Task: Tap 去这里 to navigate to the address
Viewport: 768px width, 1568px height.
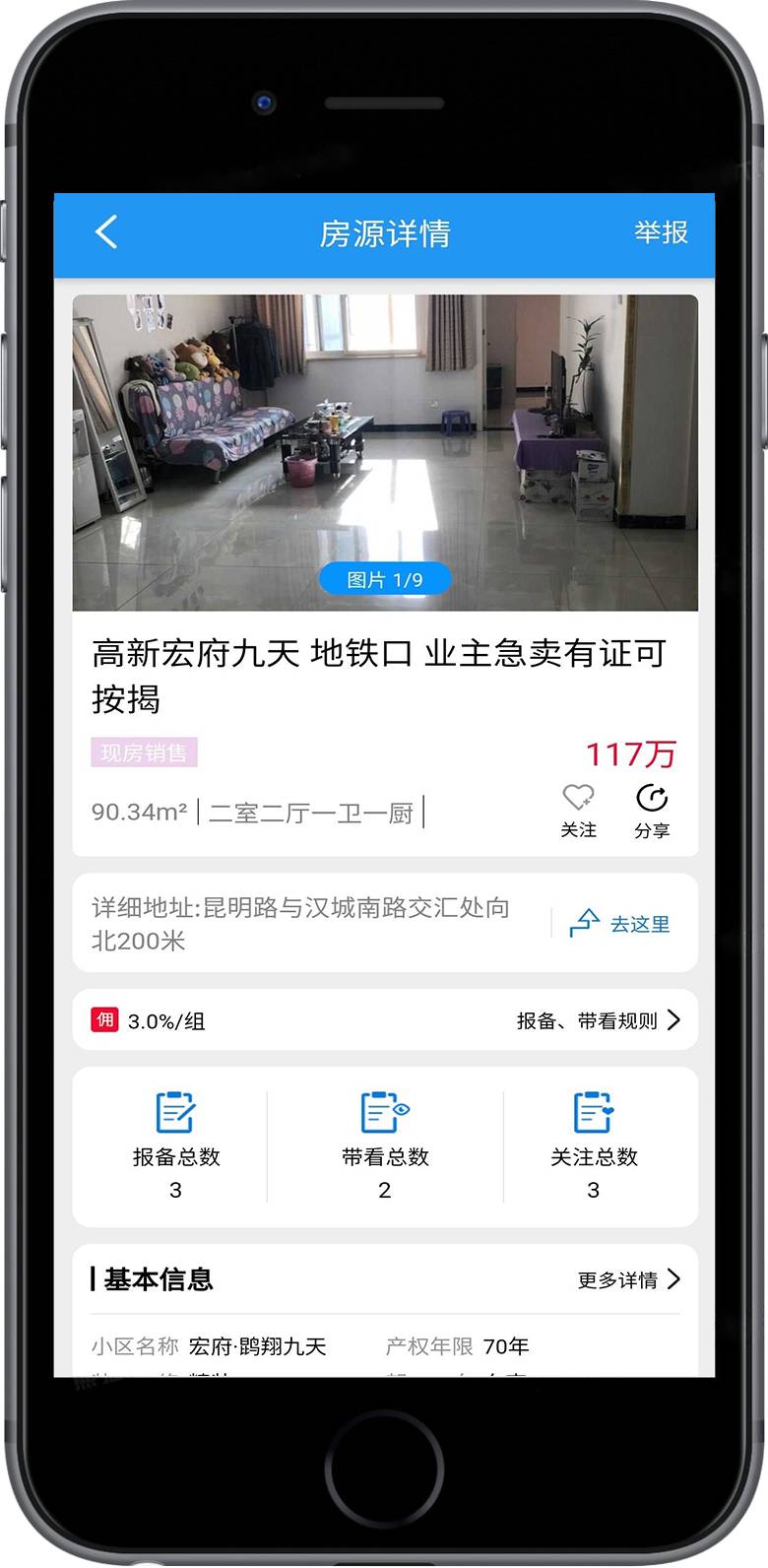Action: 620,924
